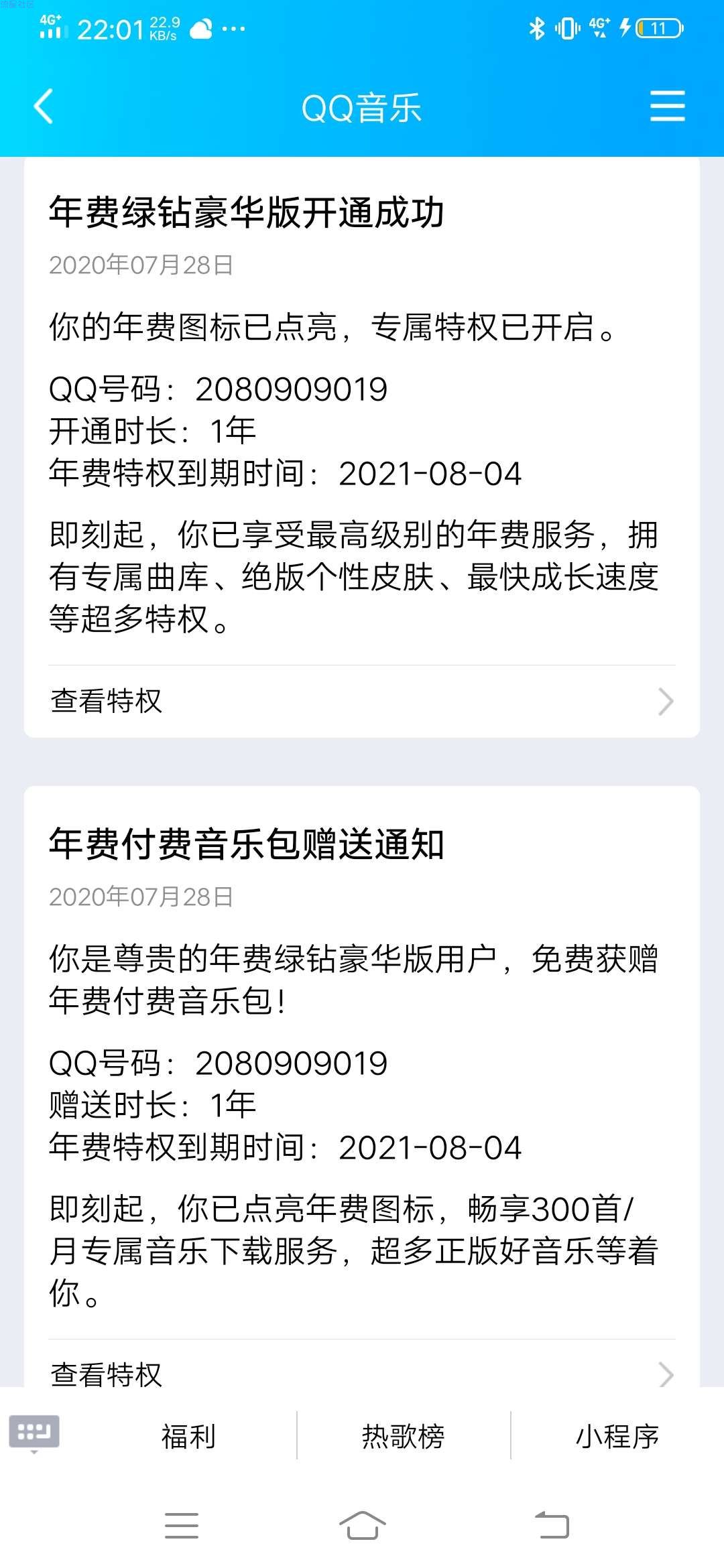
Task: Tap the system back button
Action: coord(552,1526)
